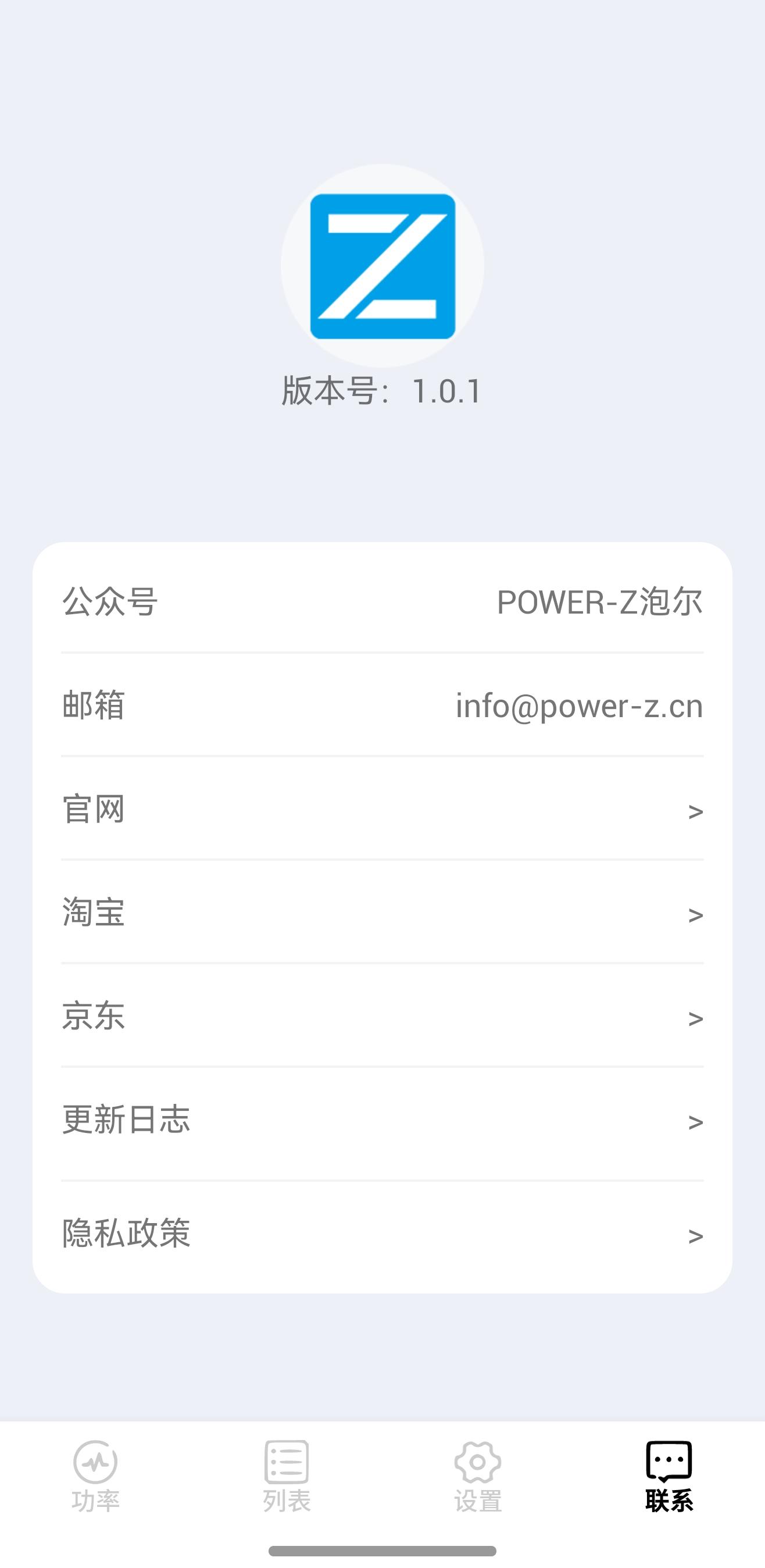Open the 京东 store row
Screen dimensions: 765x1568
point(382,1017)
